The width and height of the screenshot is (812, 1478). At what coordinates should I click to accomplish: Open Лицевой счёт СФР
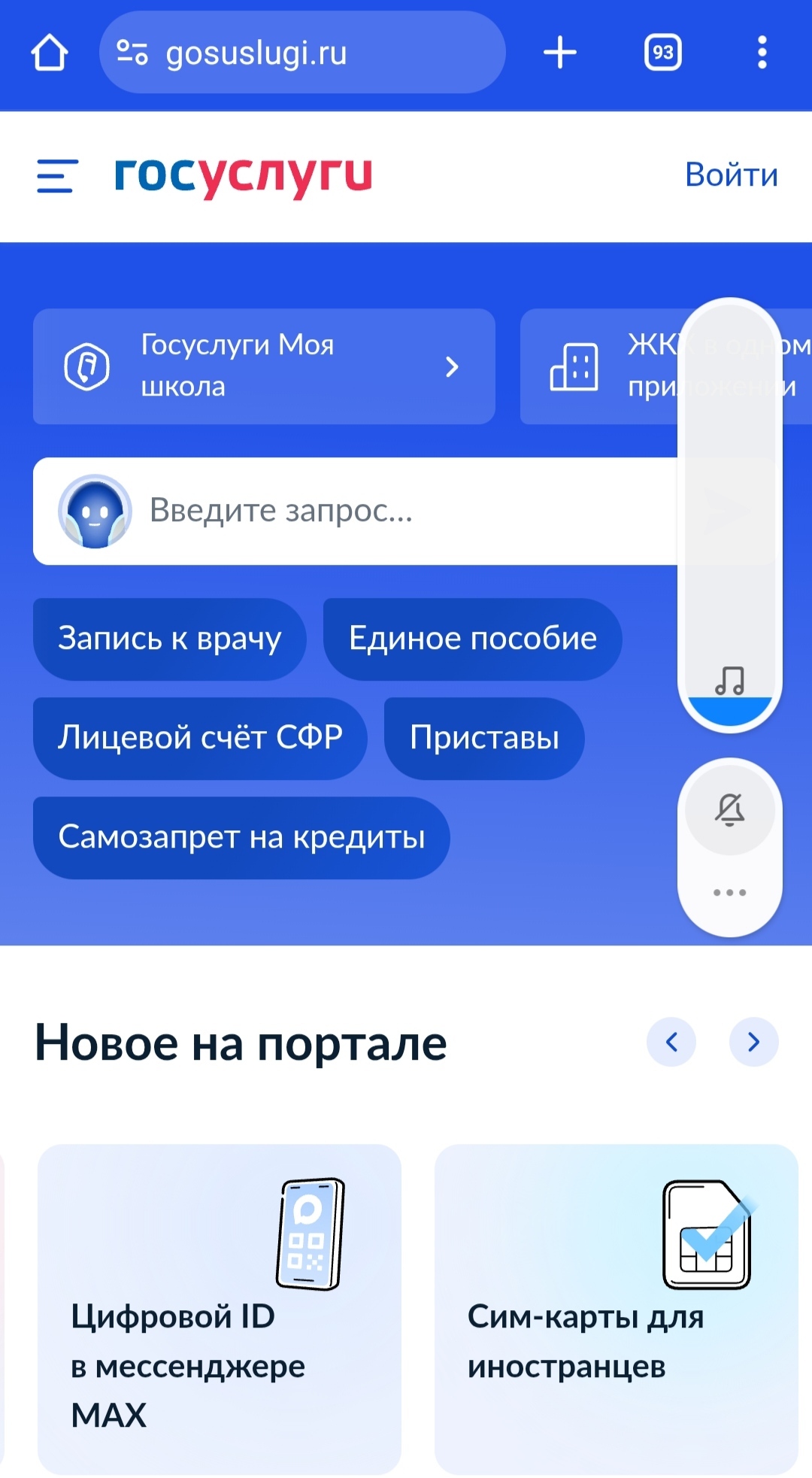[x=200, y=738]
